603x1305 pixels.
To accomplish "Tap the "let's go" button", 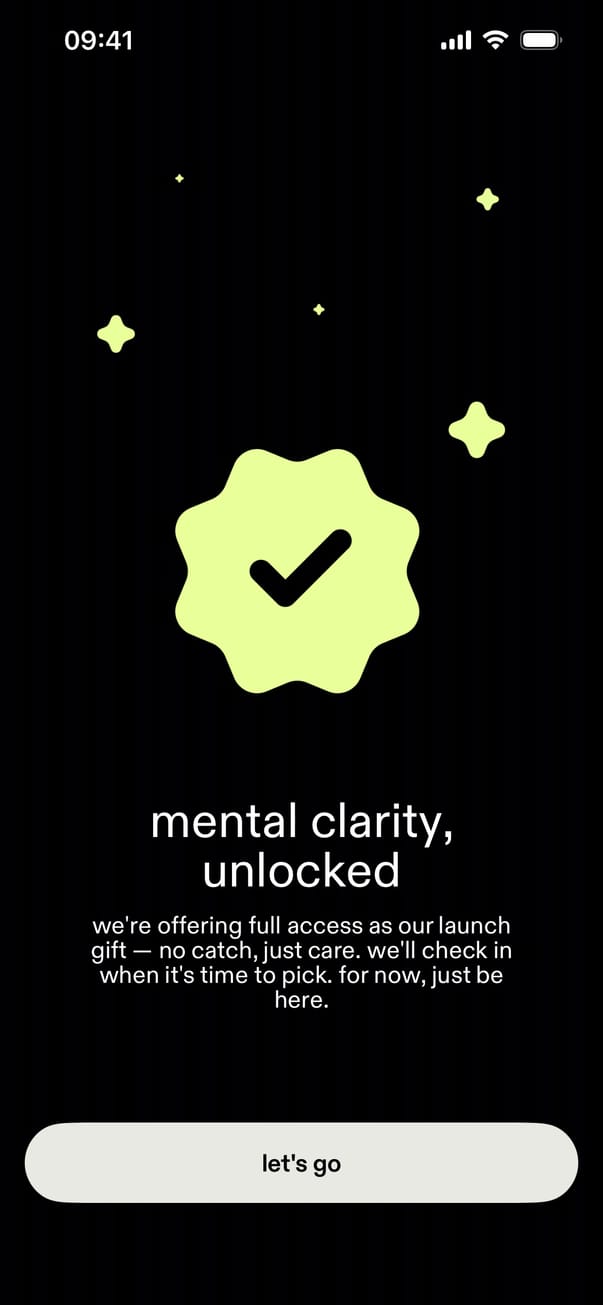I will [301, 1162].
